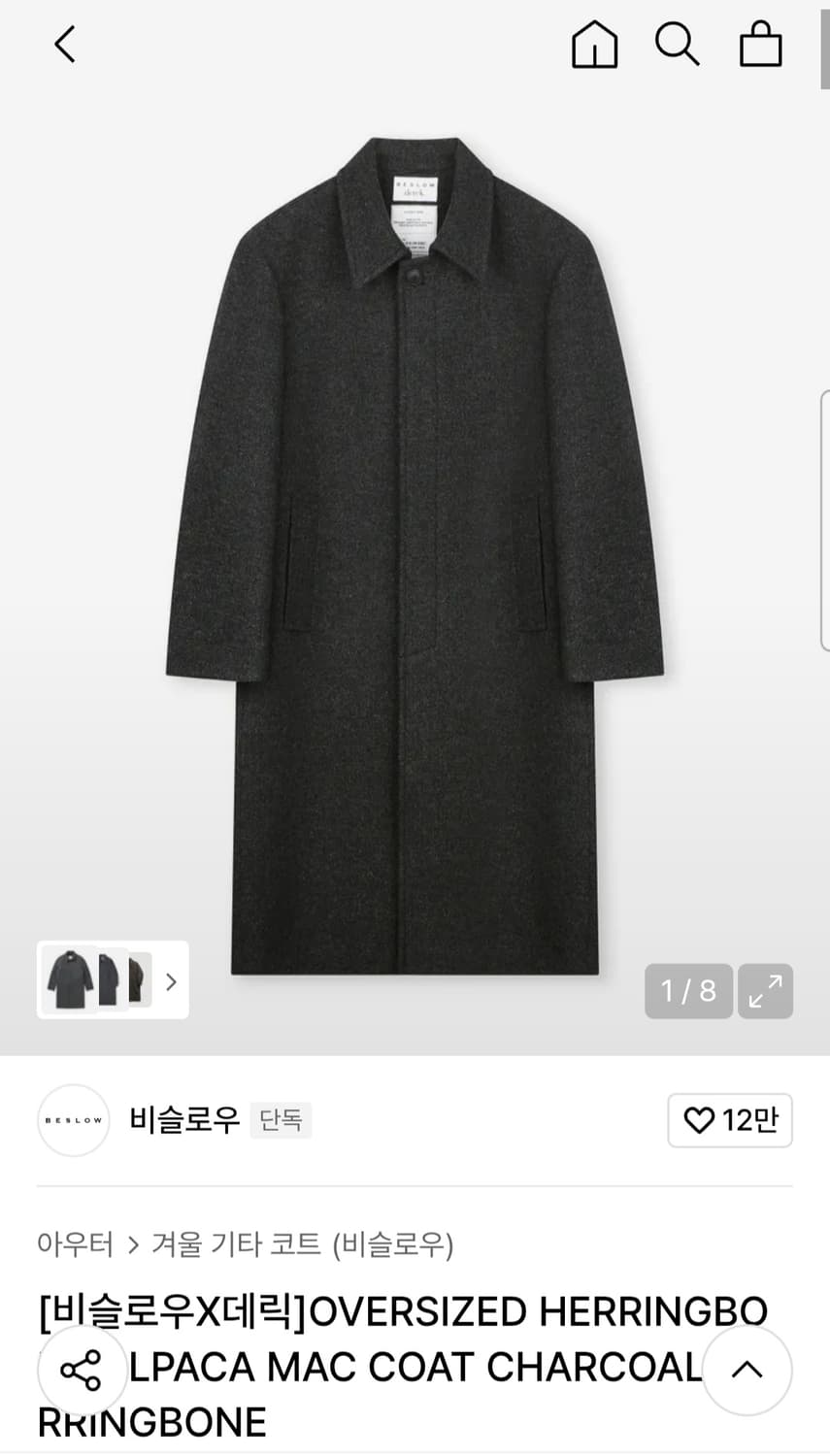Tap the scroll-to-top chevron button

coord(747,1370)
